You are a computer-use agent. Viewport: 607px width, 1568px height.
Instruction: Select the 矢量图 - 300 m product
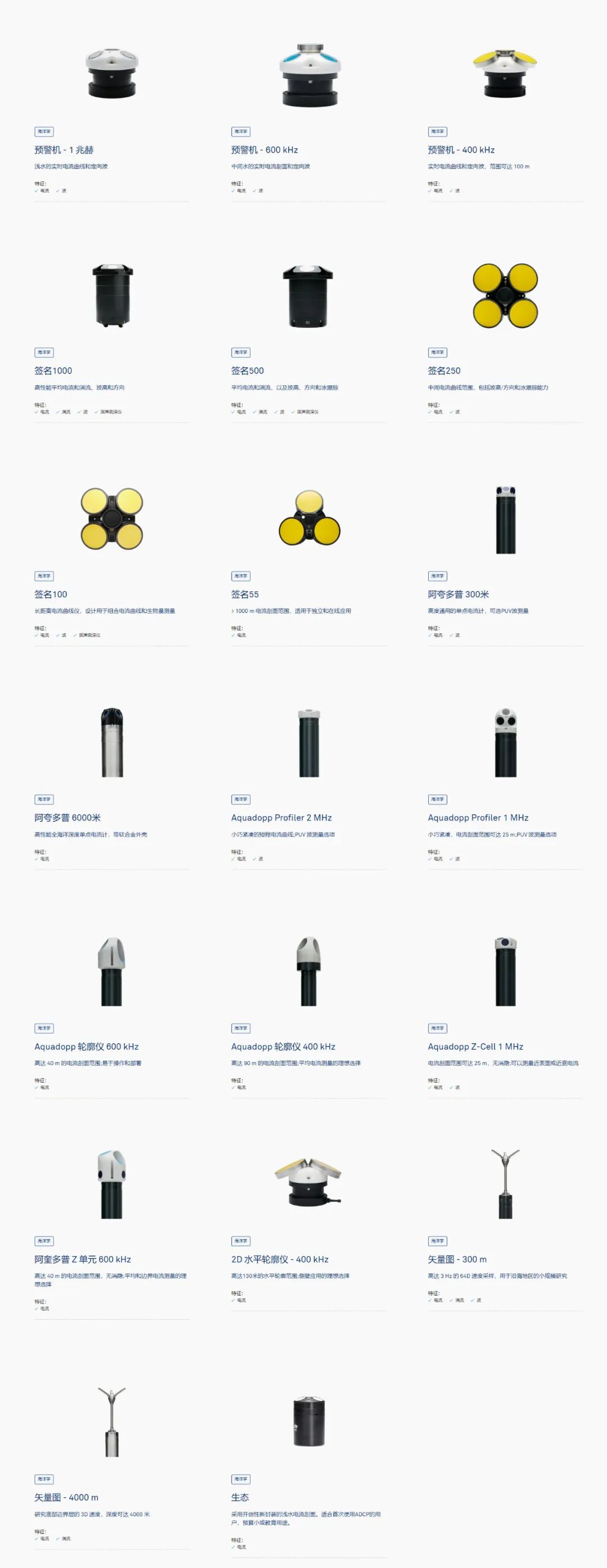coord(456,1260)
